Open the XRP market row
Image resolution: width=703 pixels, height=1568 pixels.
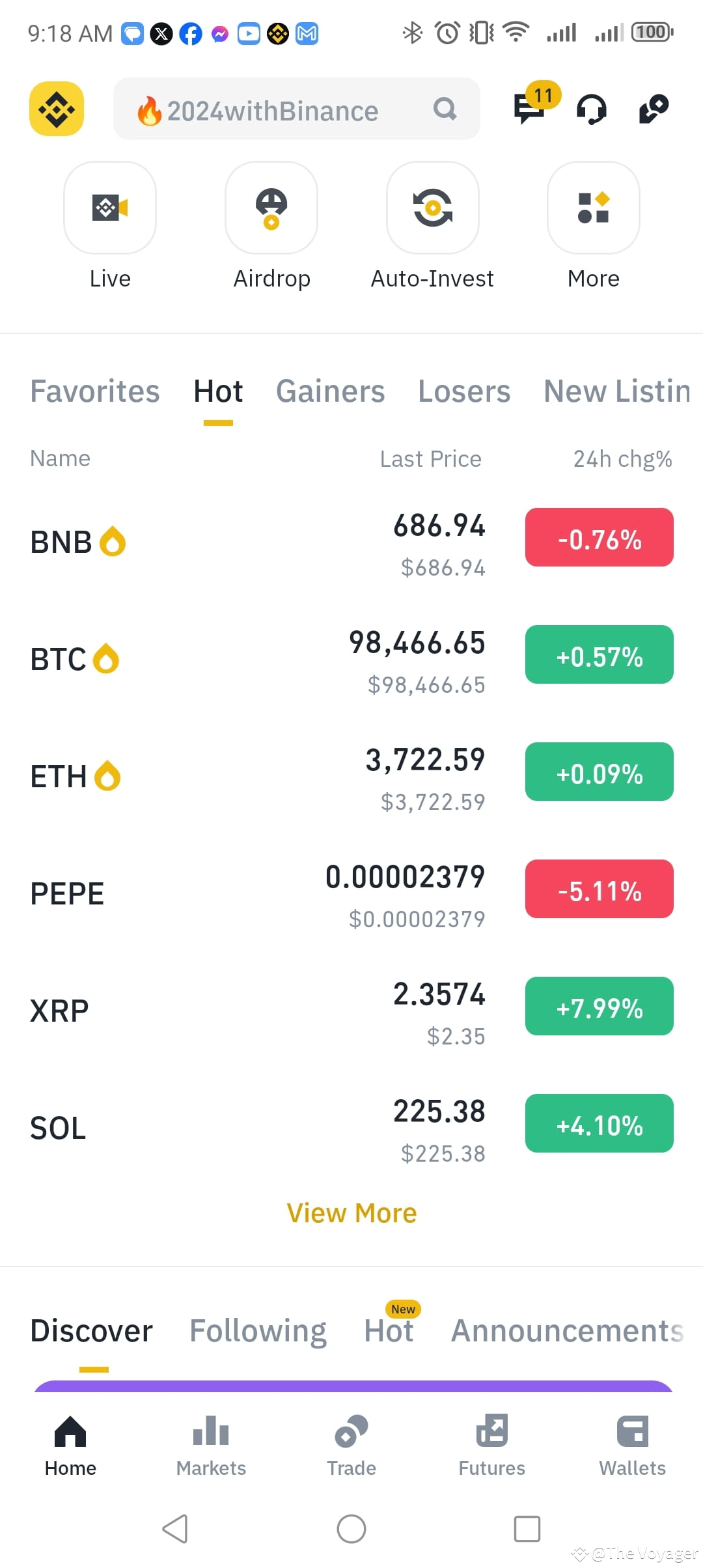(351, 1011)
